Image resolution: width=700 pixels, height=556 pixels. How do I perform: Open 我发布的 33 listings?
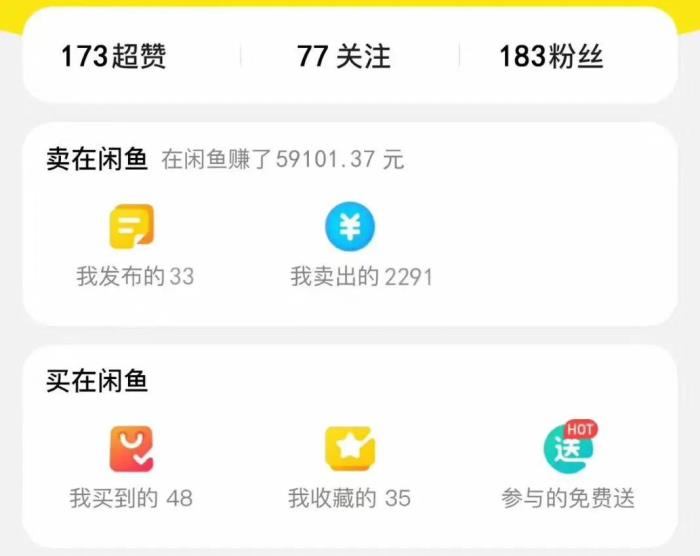pyautogui.click(x=133, y=245)
